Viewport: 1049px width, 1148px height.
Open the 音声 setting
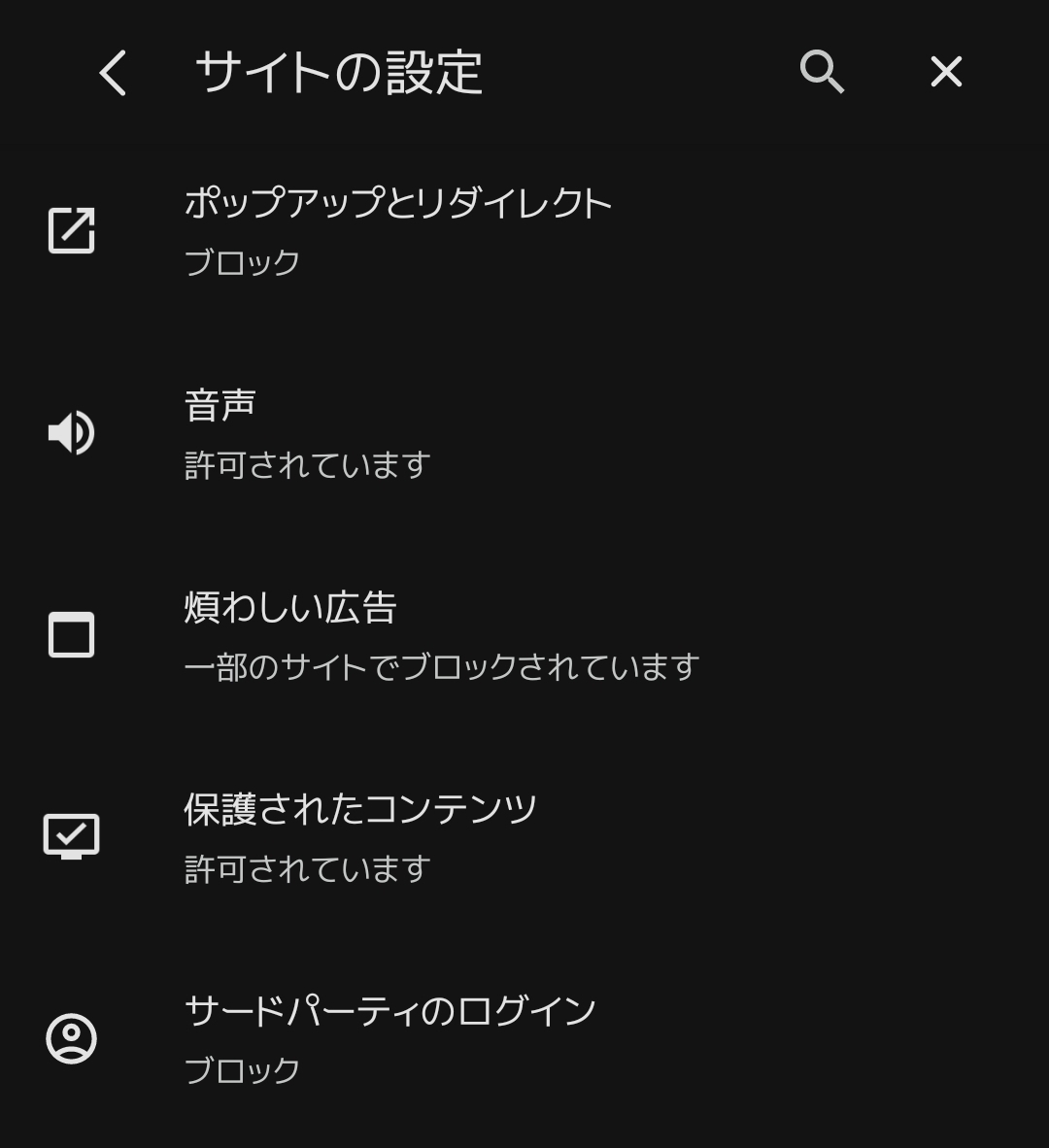pyautogui.click(x=307, y=433)
